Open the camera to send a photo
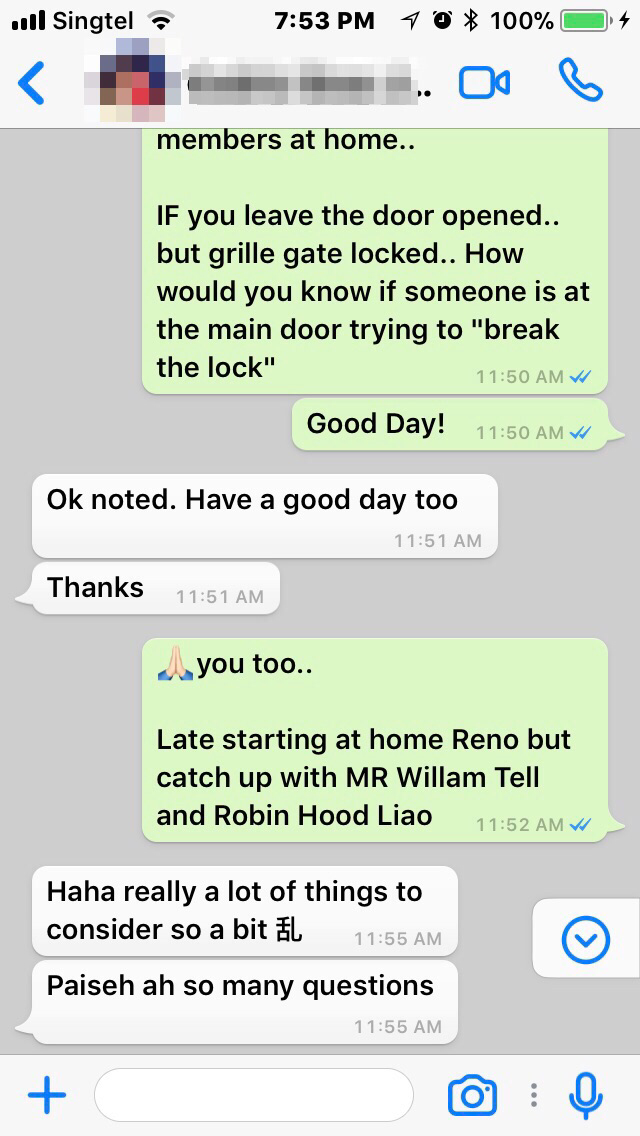Viewport: 640px width, 1136px height. (x=472, y=1096)
